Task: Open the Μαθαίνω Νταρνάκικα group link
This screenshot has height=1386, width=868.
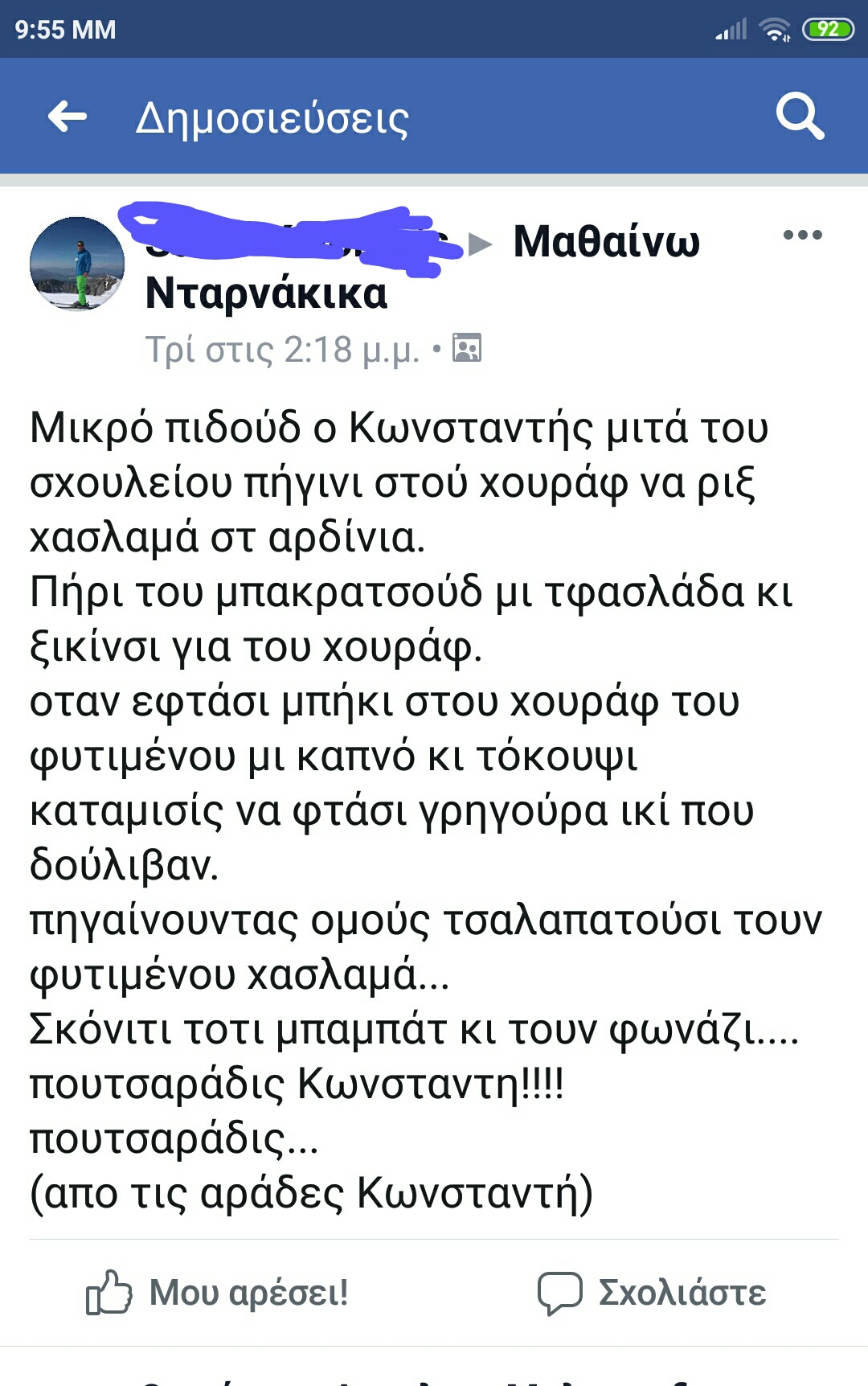Action: click(606, 242)
